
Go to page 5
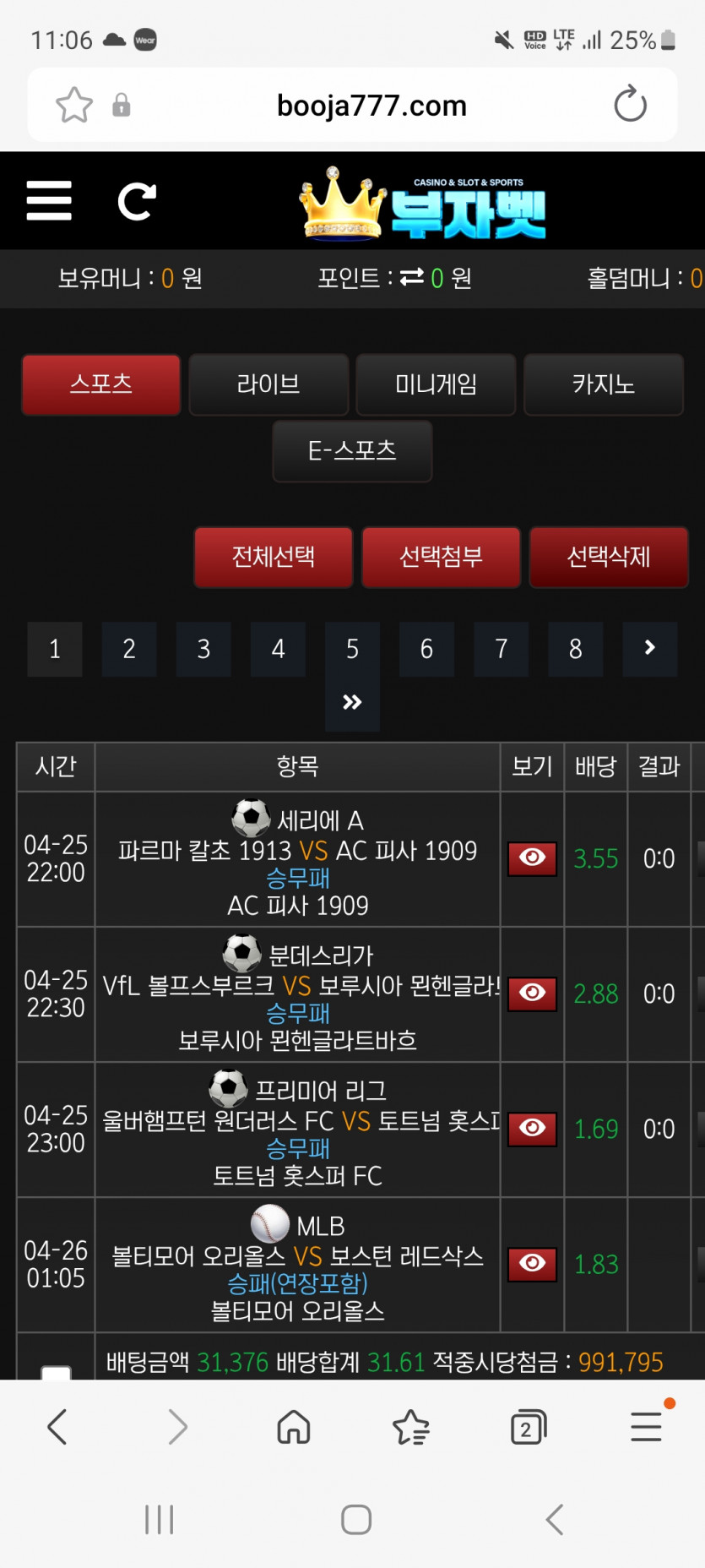pyautogui.click(x=352, y=649)
